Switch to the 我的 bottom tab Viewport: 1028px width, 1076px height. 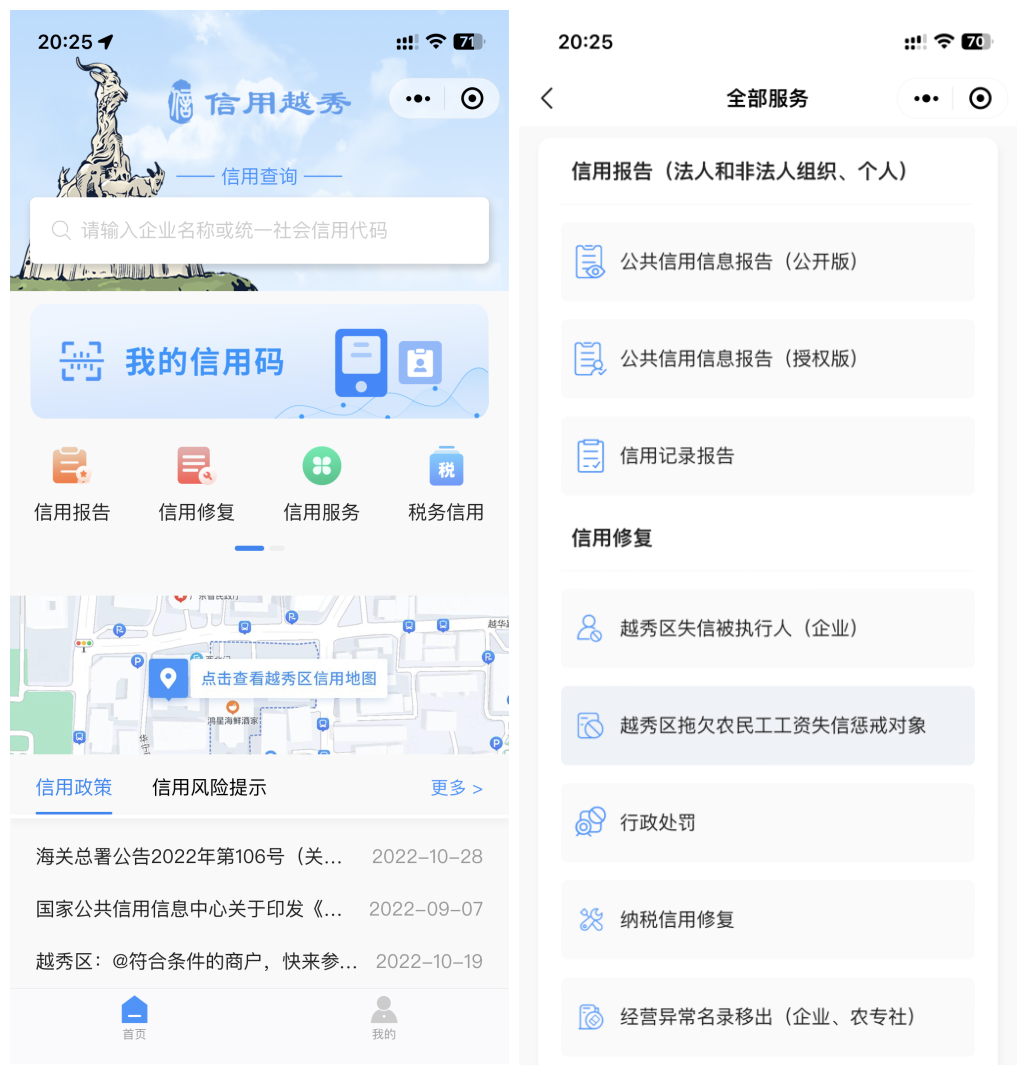[384, 1016]
